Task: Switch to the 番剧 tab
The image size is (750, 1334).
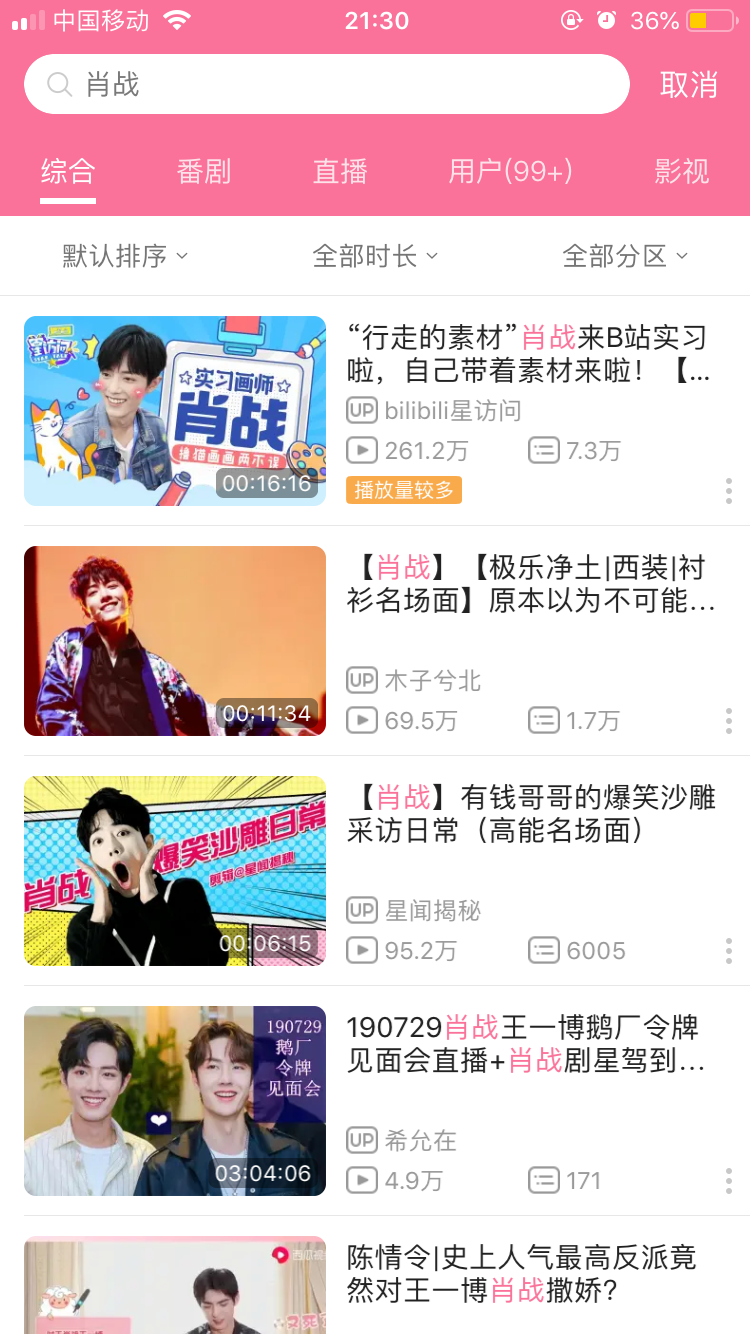Action: [x=204, y=172]
